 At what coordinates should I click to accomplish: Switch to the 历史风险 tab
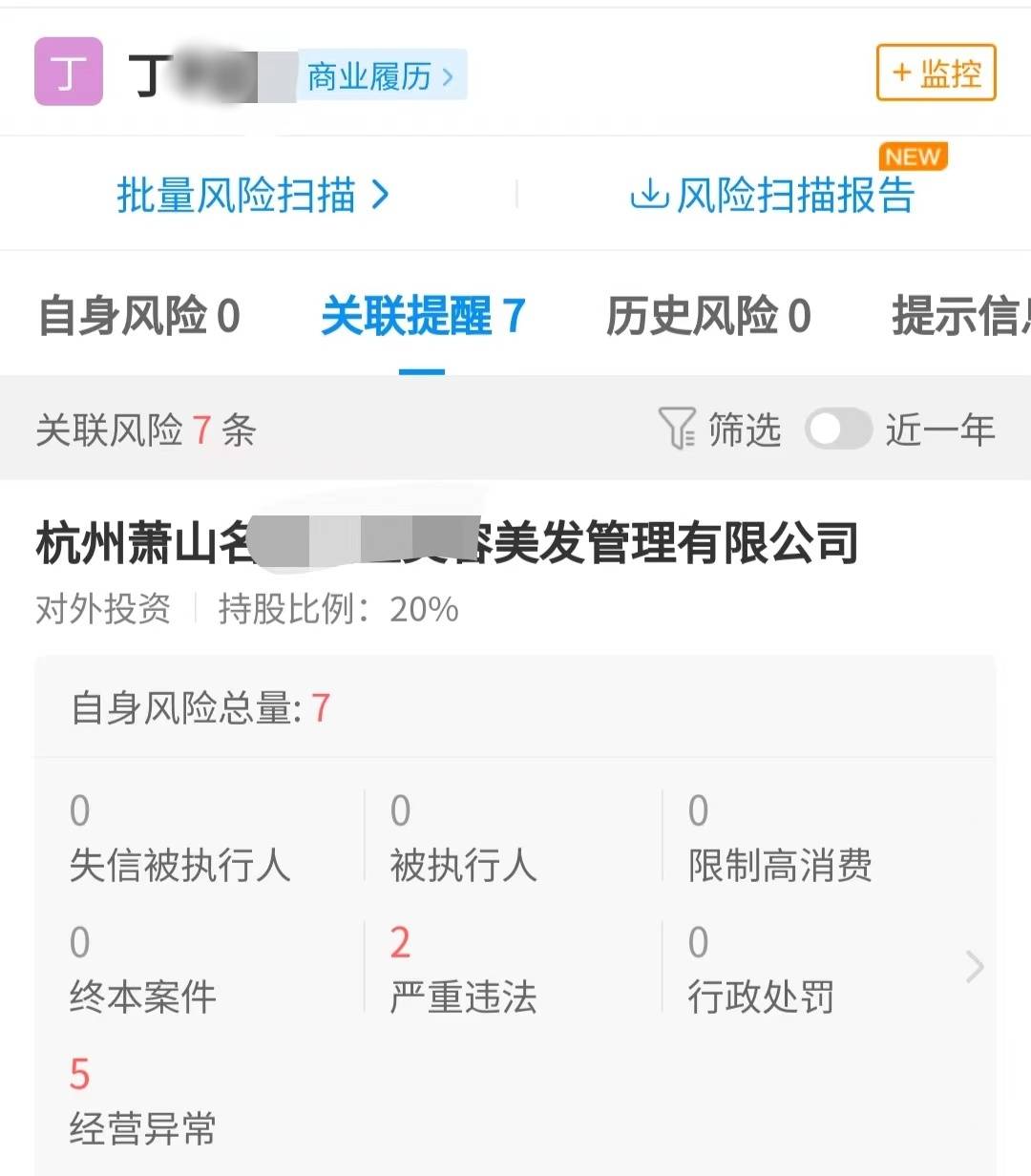[708, 316]
